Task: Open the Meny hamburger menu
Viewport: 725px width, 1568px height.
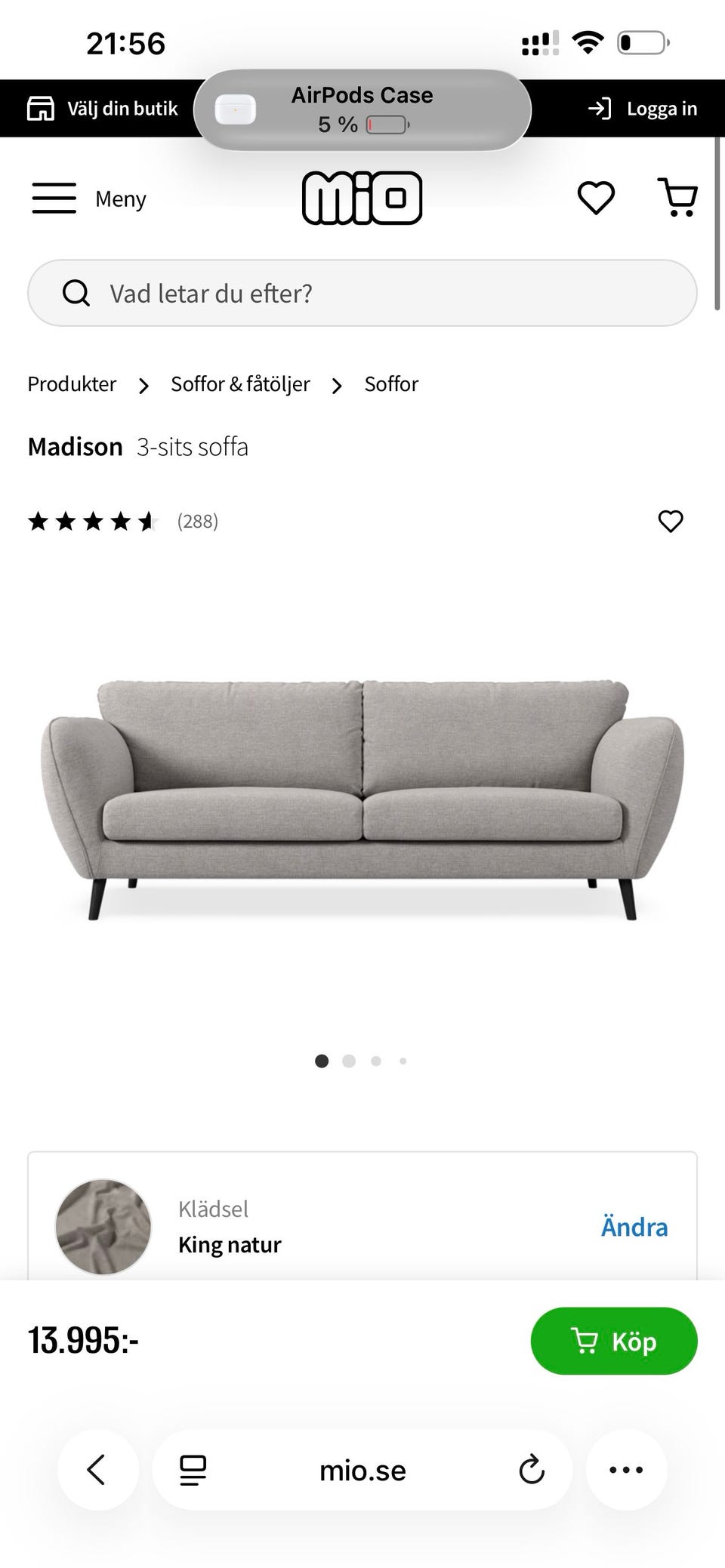Action: coord(89,199)
